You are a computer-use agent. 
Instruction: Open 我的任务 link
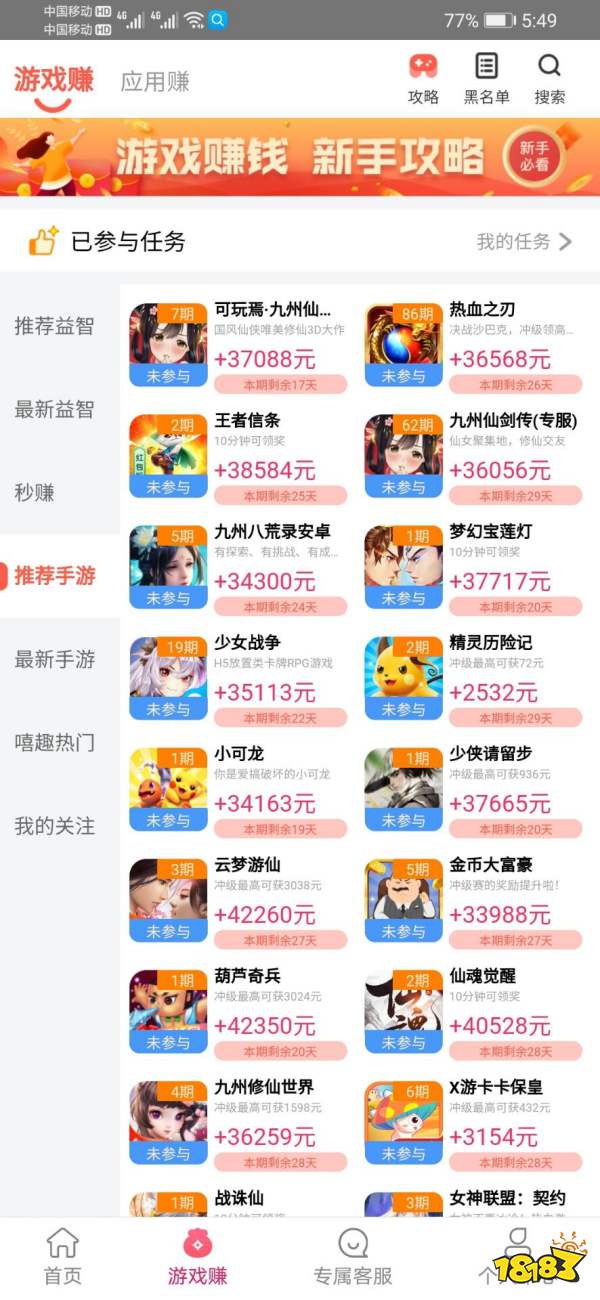(x=524, y=242)
